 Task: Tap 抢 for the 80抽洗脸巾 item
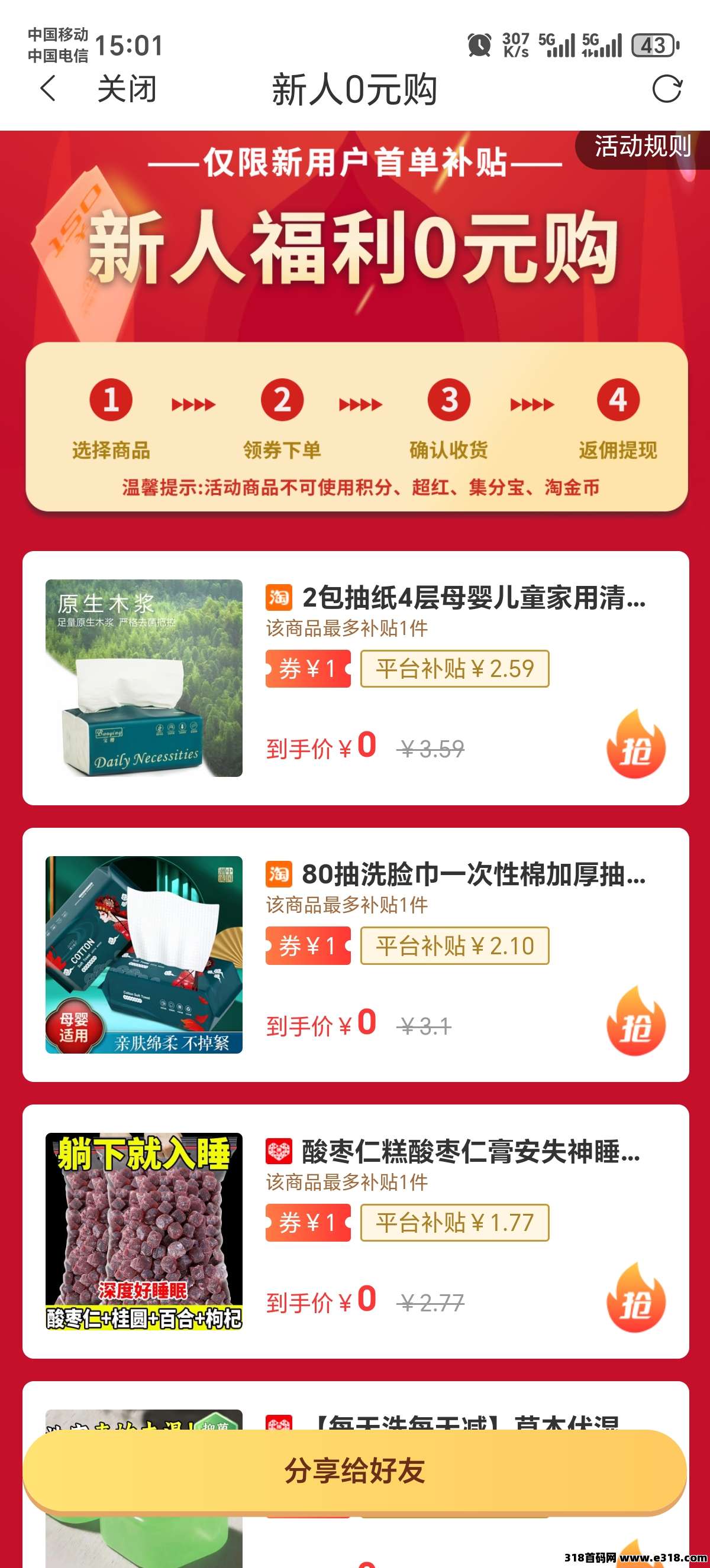coord(635,1023)
